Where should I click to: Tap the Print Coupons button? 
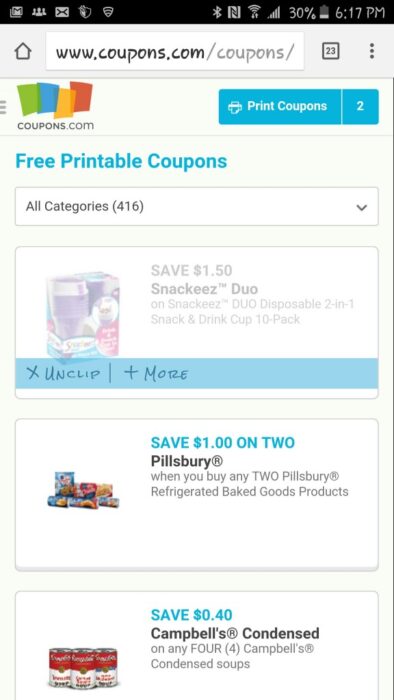pyautogui.click(x=280, y=107)
